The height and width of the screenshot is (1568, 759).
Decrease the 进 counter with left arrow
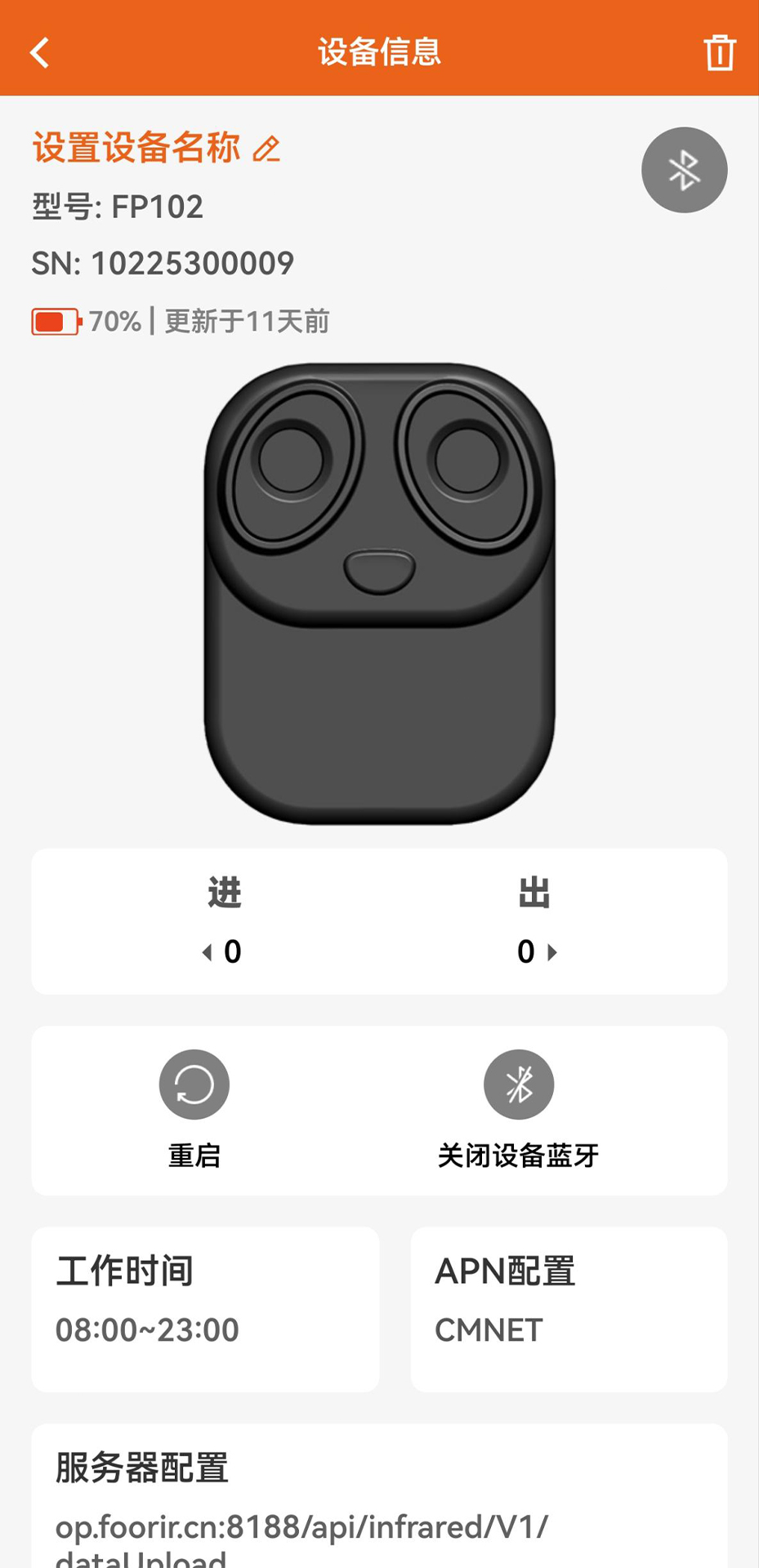coord(203,951)
